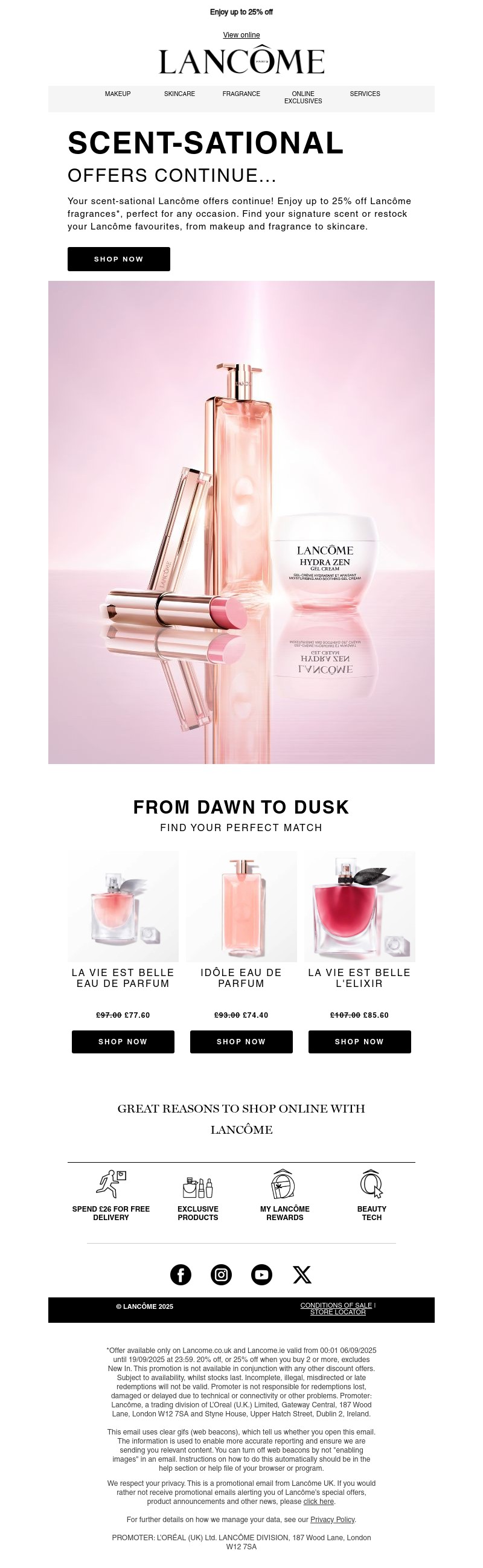Shop La Vie Est Belle Eau de Parfum
The height and width of the screenshot is (1568, 483).
pyautogui.click(x=123, y=1041)
